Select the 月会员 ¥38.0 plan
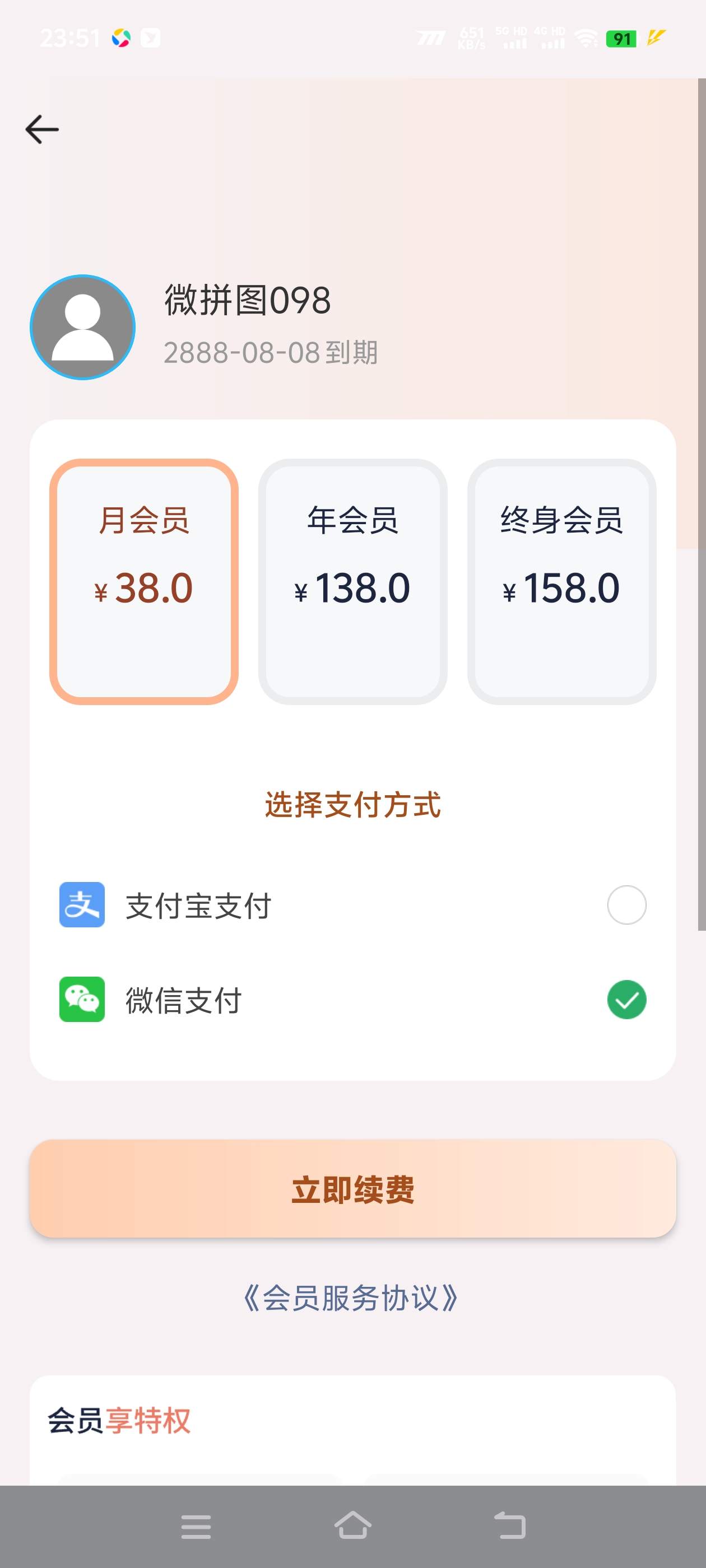706x1568 pixels. coord(144,581)
